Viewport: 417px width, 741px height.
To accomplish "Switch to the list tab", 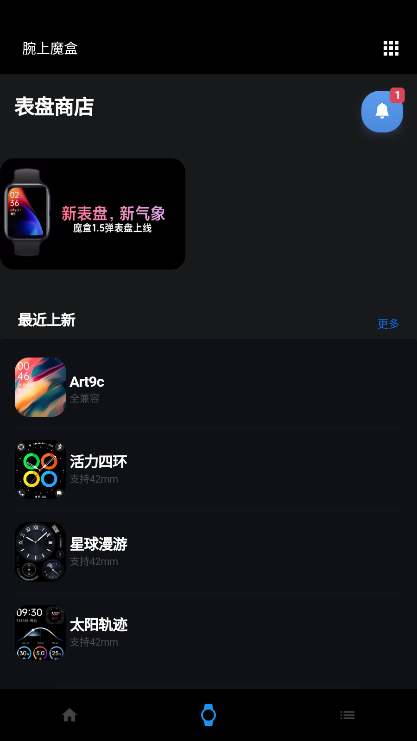I will [x=348, y=715].
